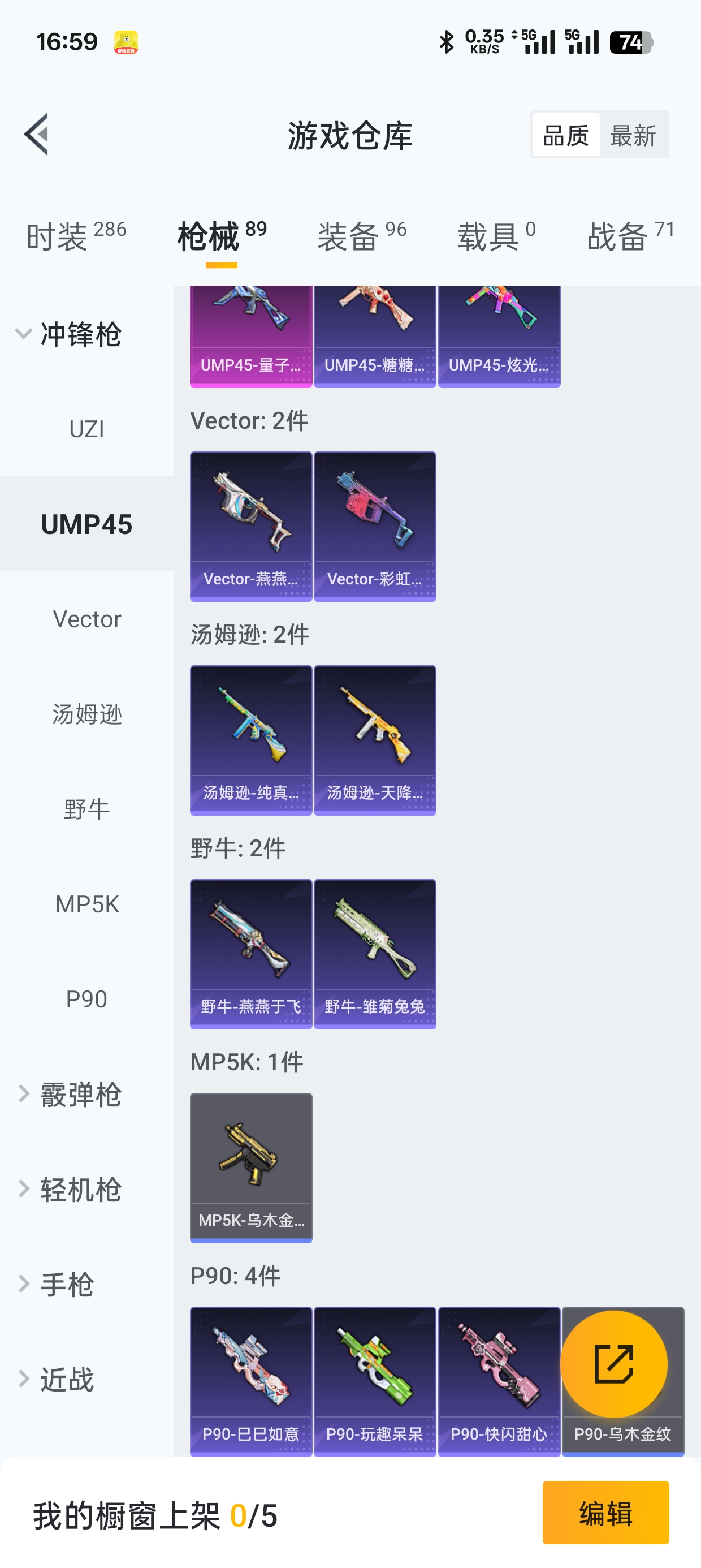The width and height of the screenshot is (701, 1568).
Task: Open the MP5K-乌木金 skin card
Action: pyautogui.click(x=250, y=1168)
